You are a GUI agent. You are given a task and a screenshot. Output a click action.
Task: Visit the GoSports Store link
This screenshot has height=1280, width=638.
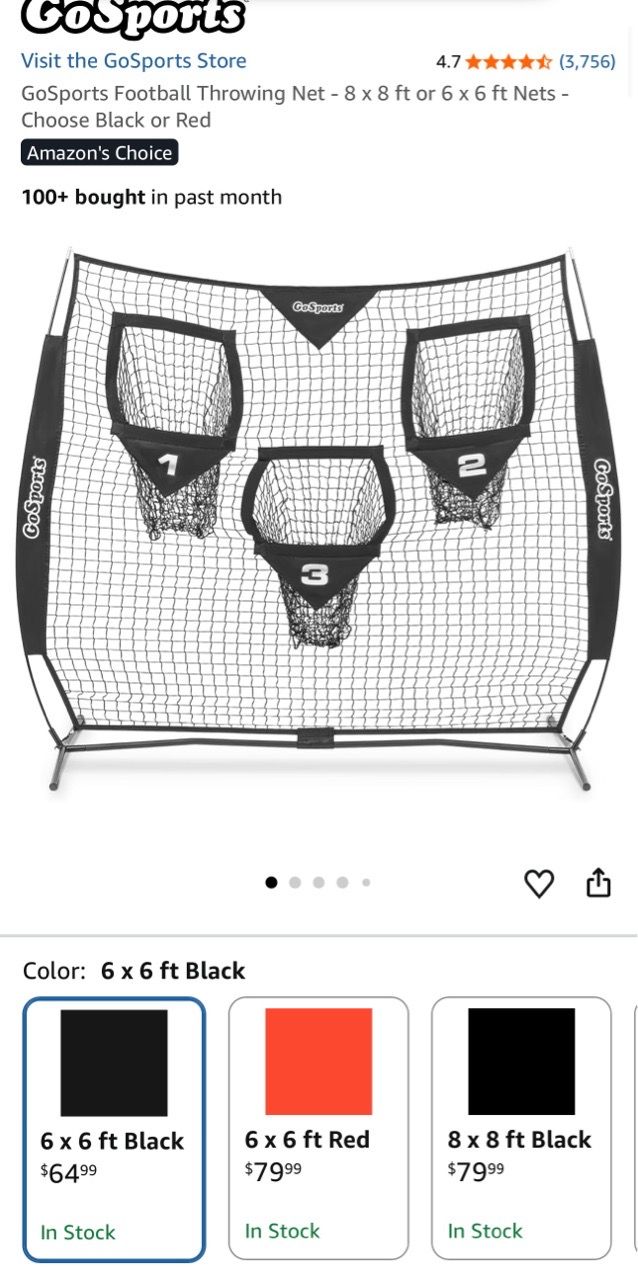134,61
